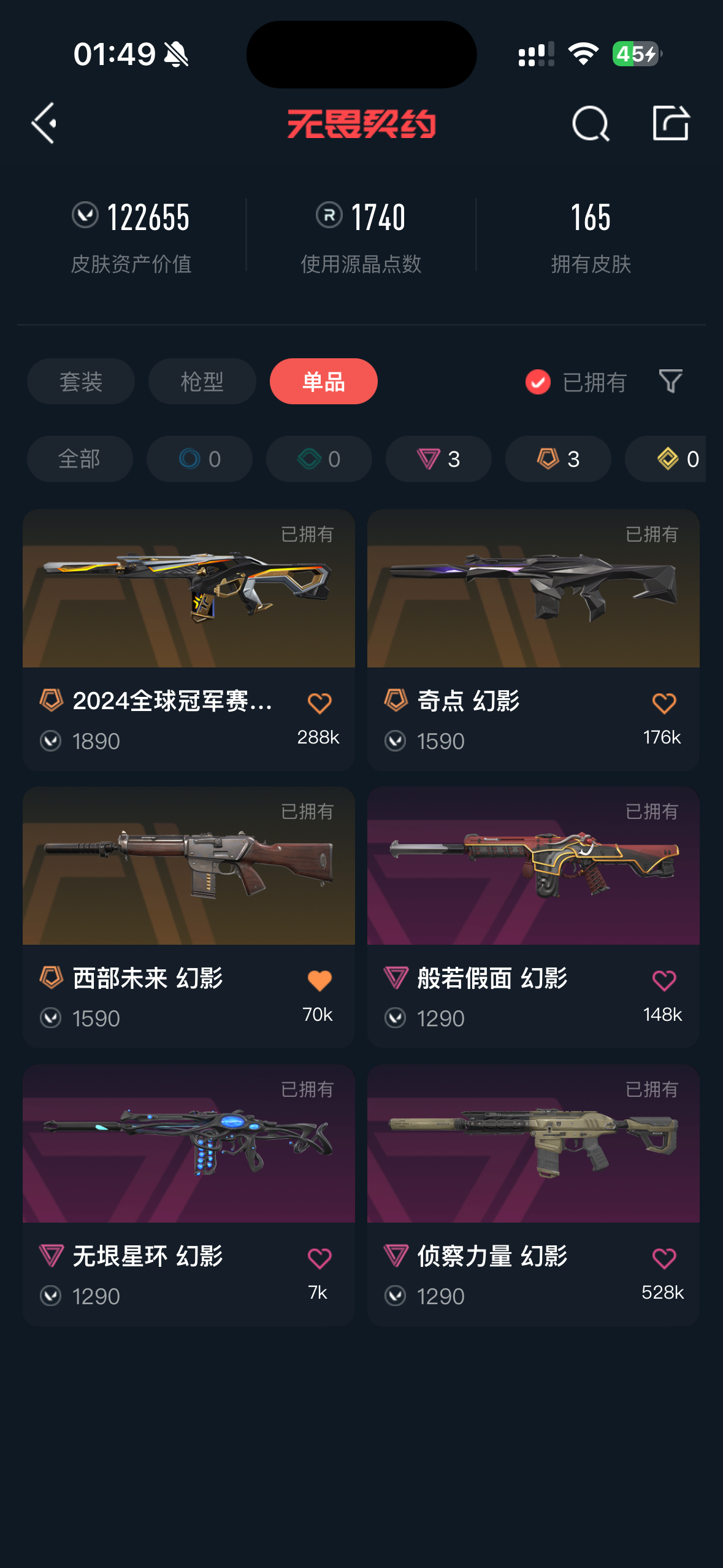Filter by blue circle tier chip
The image size is (723, 1568).
pos(199,459)
